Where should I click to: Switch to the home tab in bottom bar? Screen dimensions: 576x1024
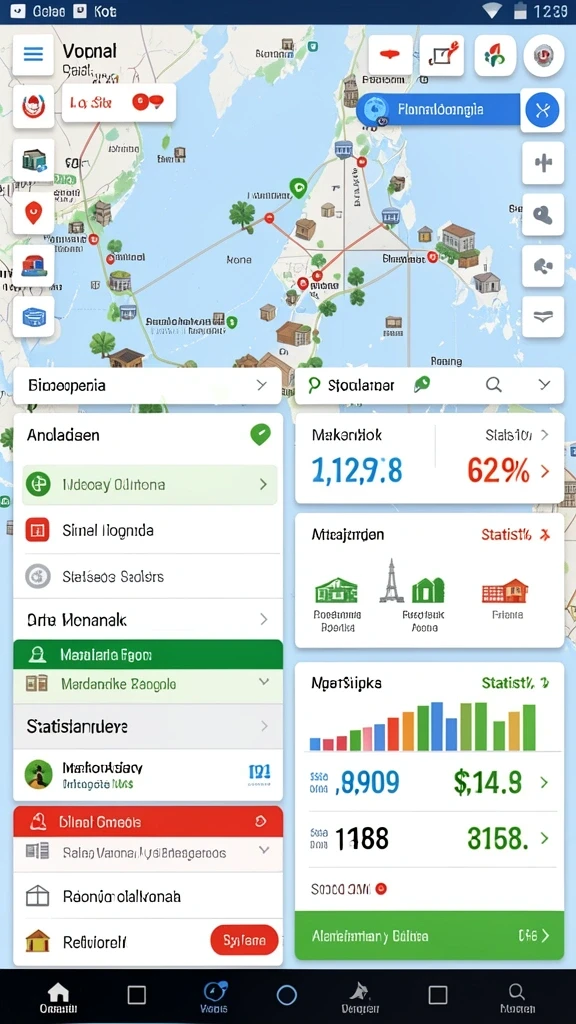58,997
